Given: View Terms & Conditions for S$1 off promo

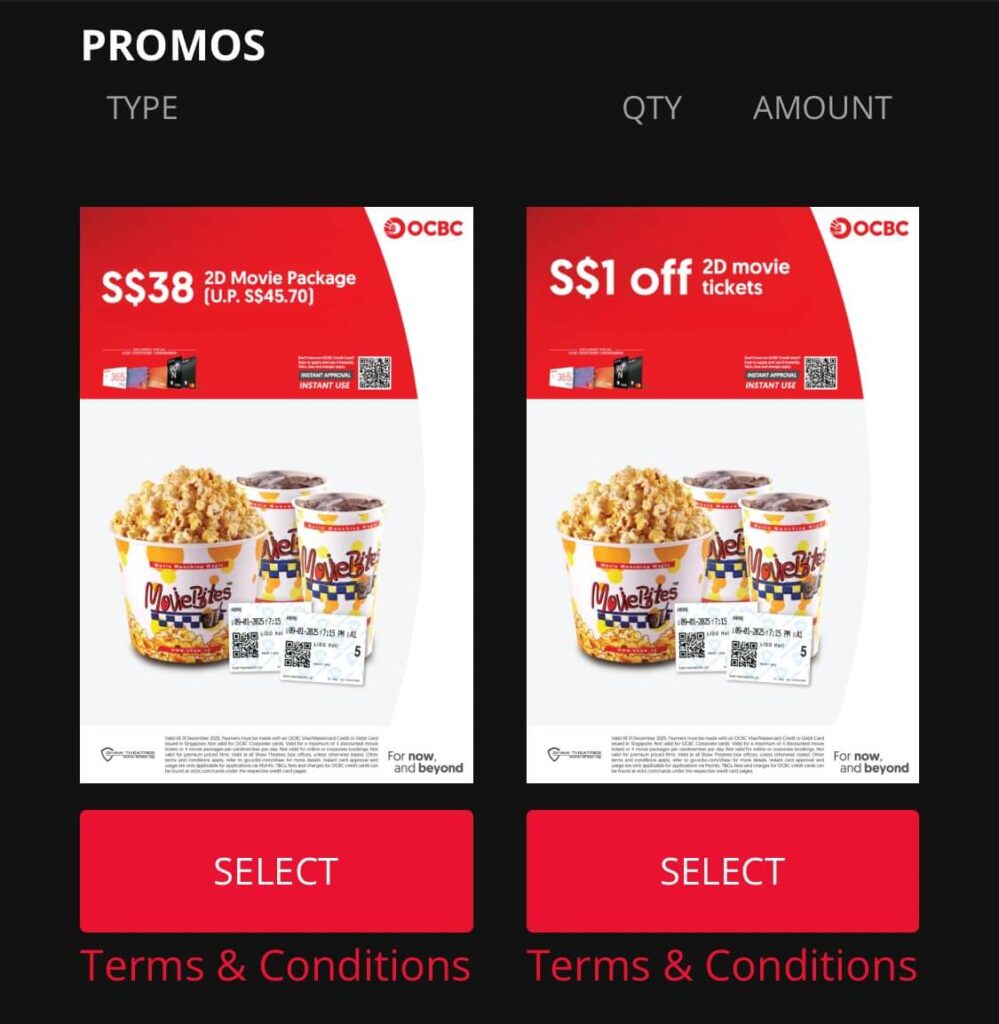Looking at the screenshot, I should pos(722,966).
